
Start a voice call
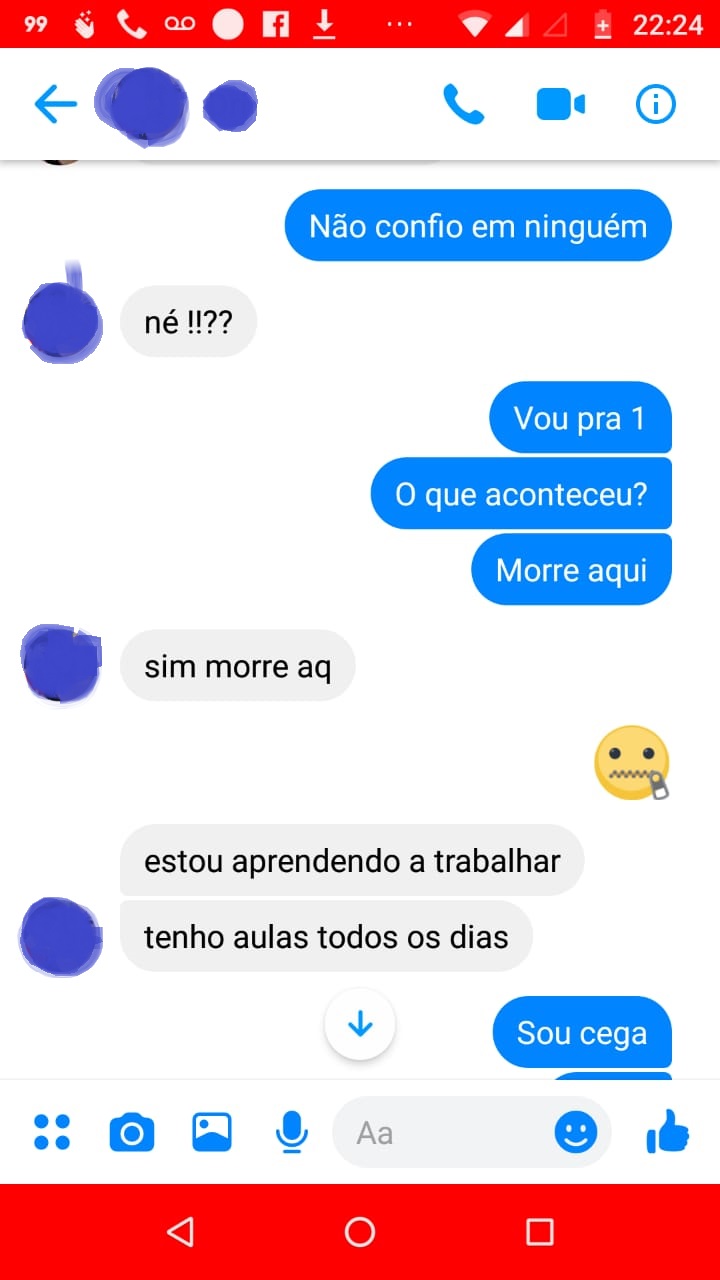tap(463, 104)
